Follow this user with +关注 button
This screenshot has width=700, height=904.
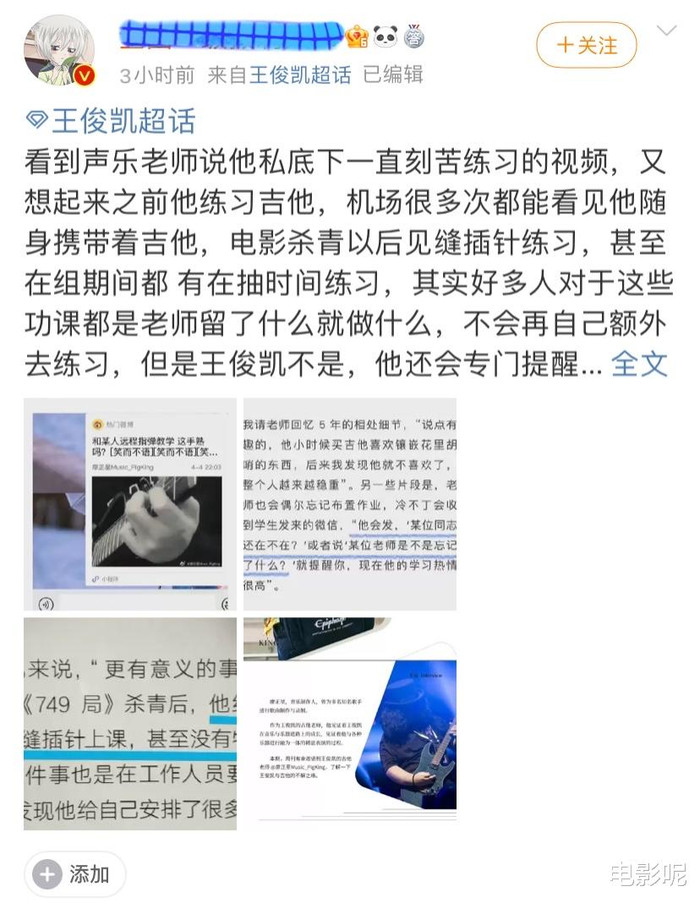pyautogui.click(x=586, y=46)
